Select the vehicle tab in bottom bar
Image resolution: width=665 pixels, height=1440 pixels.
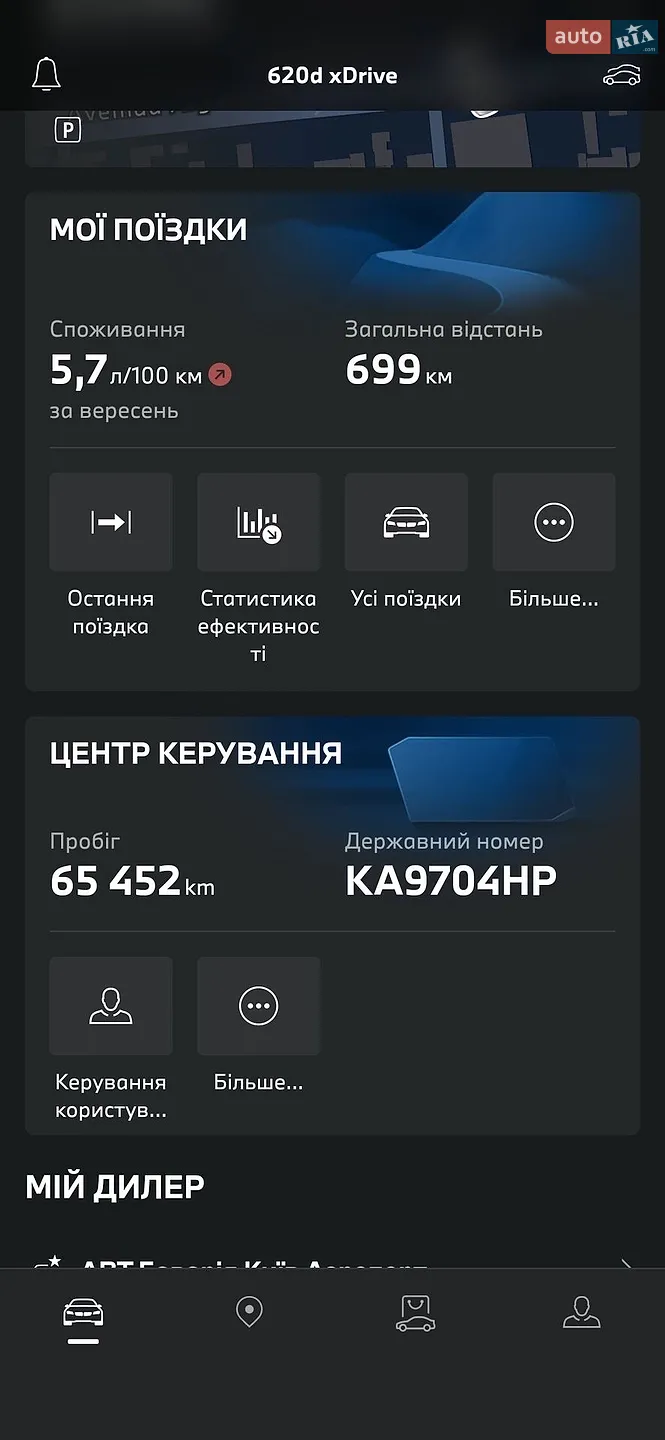click(x=83, y=1313)
